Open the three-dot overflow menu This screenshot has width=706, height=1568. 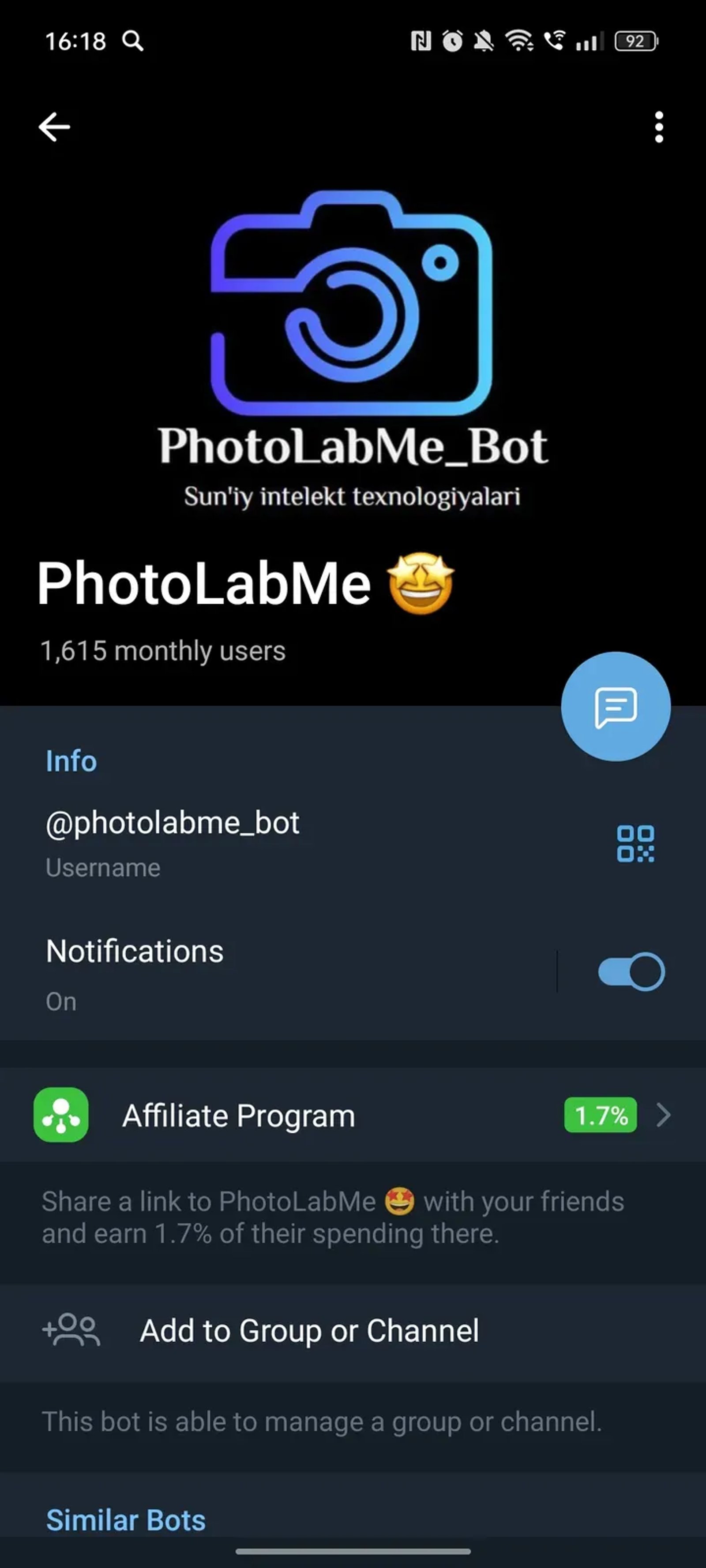(658, 127)
